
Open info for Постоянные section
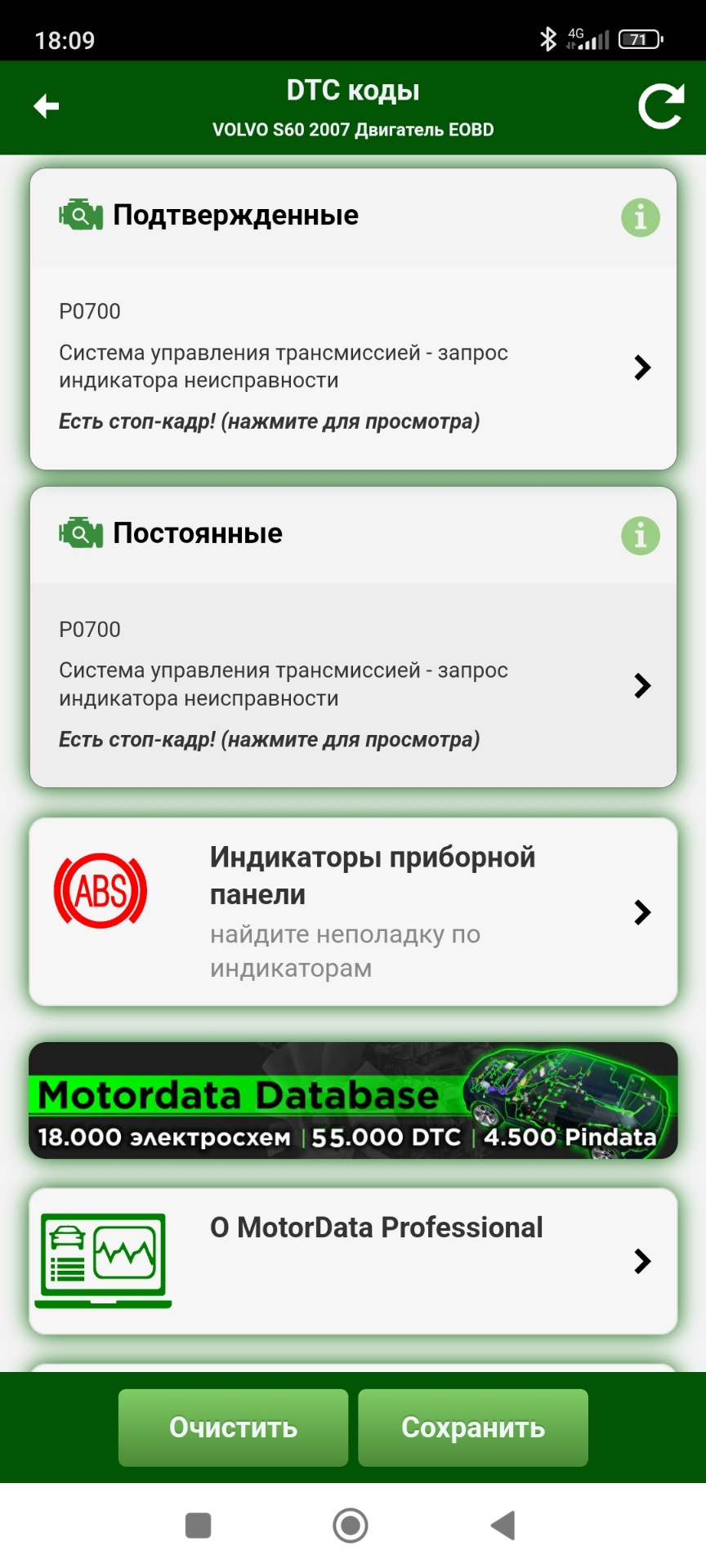[640, 536]
